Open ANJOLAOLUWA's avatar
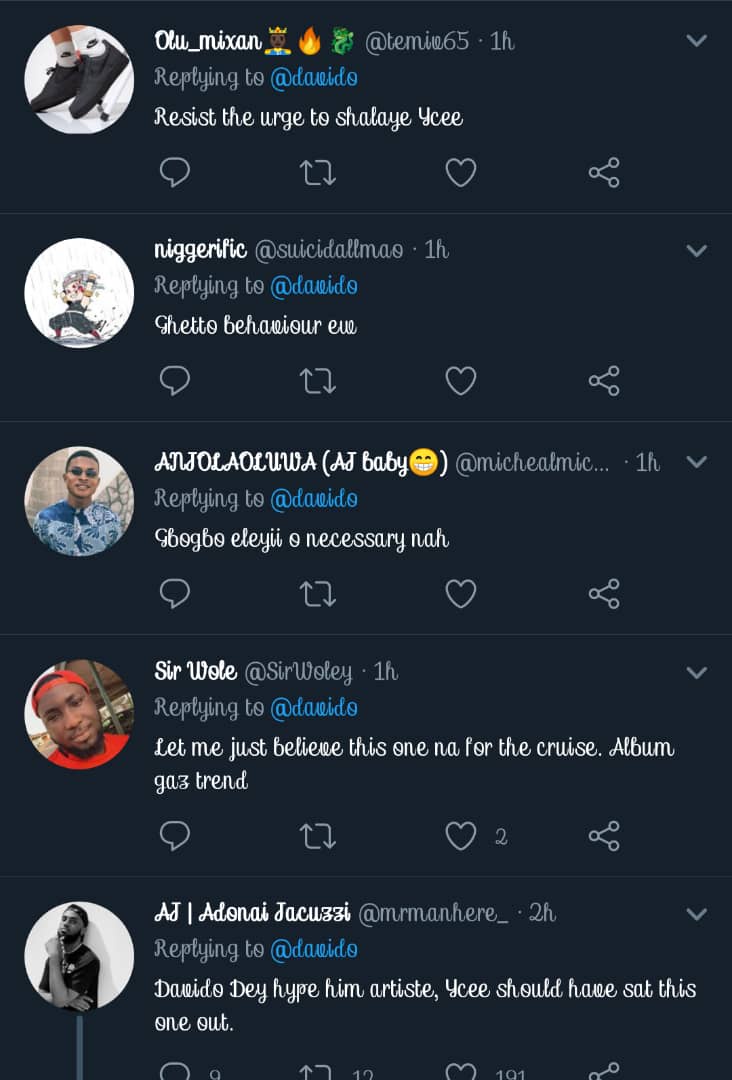This screenshot has height=1080, width=732. tap(79, 501)
